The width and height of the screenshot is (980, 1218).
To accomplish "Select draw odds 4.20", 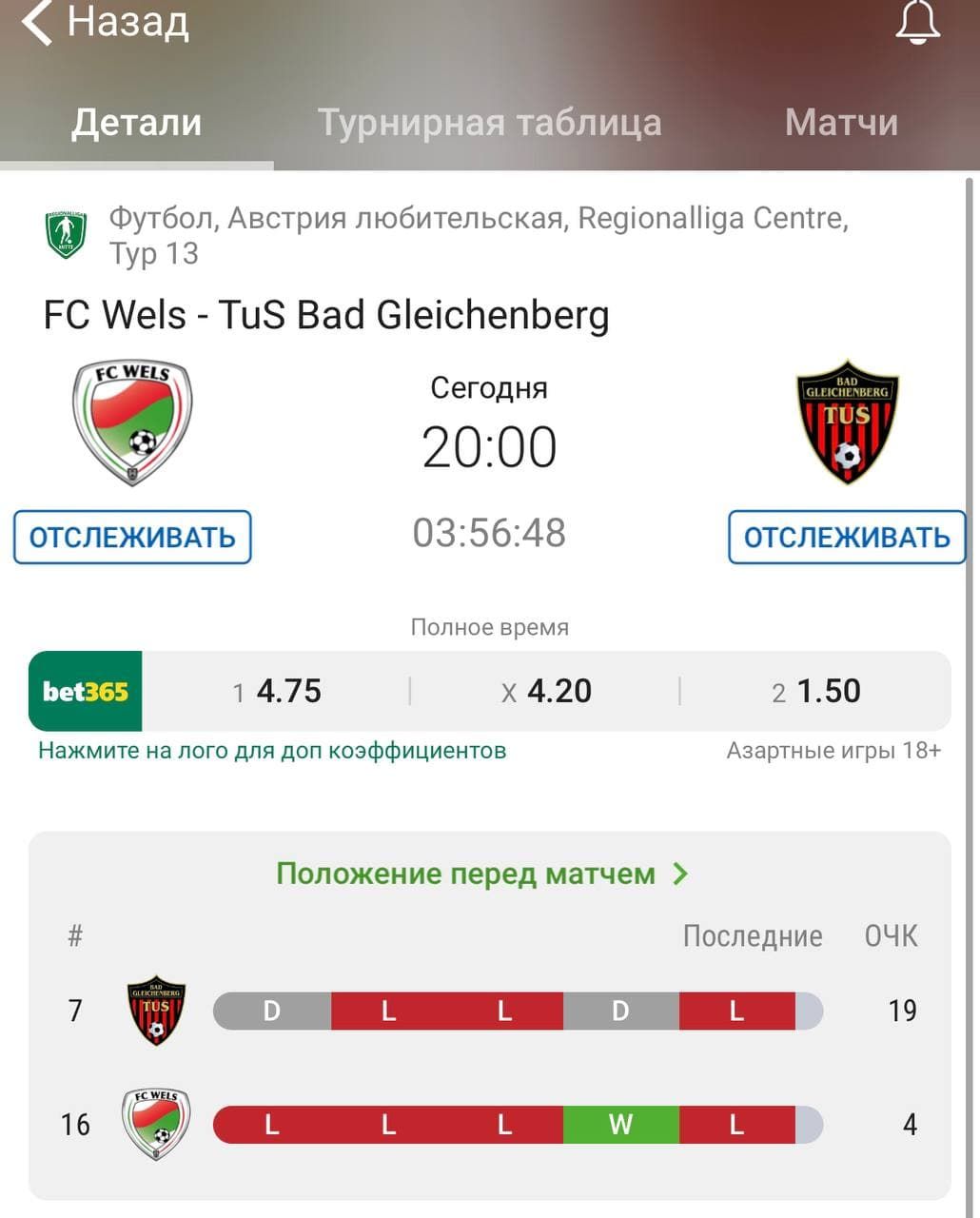I will [546, 692].
